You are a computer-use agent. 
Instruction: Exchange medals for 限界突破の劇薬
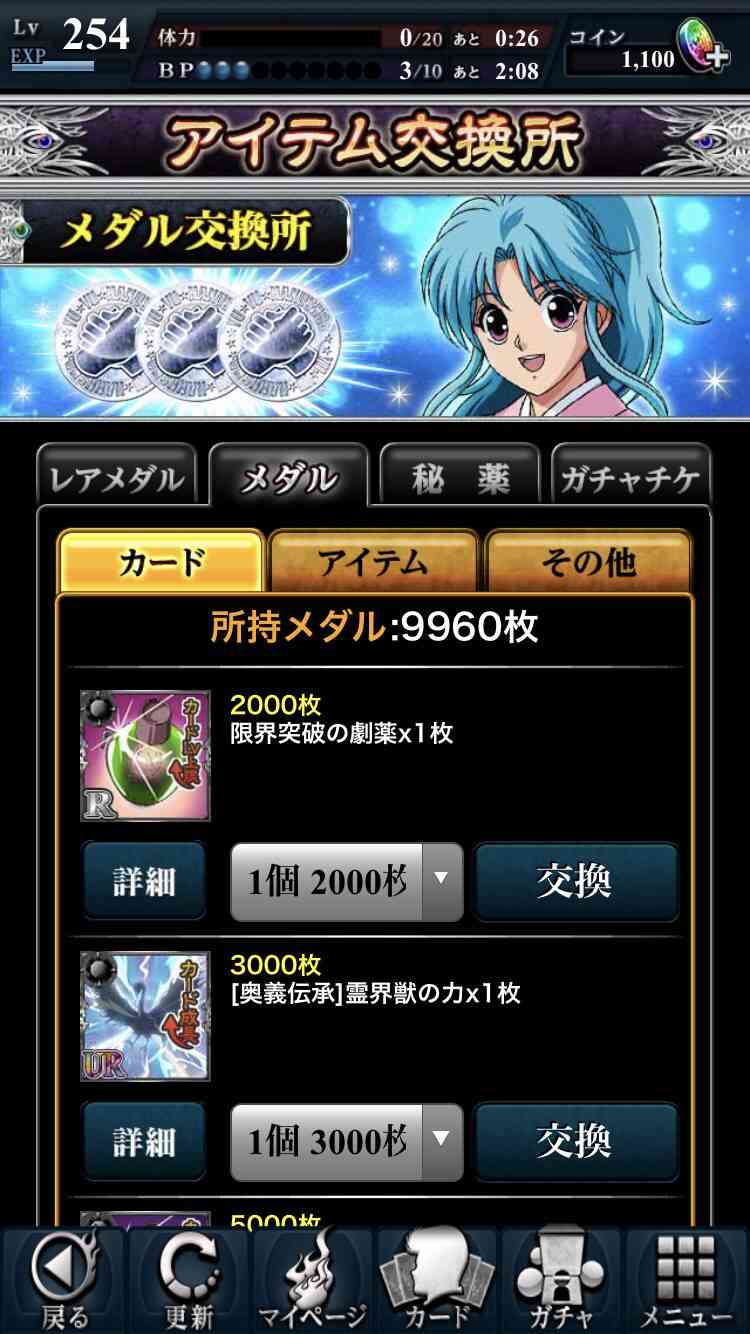click(576, 881)
